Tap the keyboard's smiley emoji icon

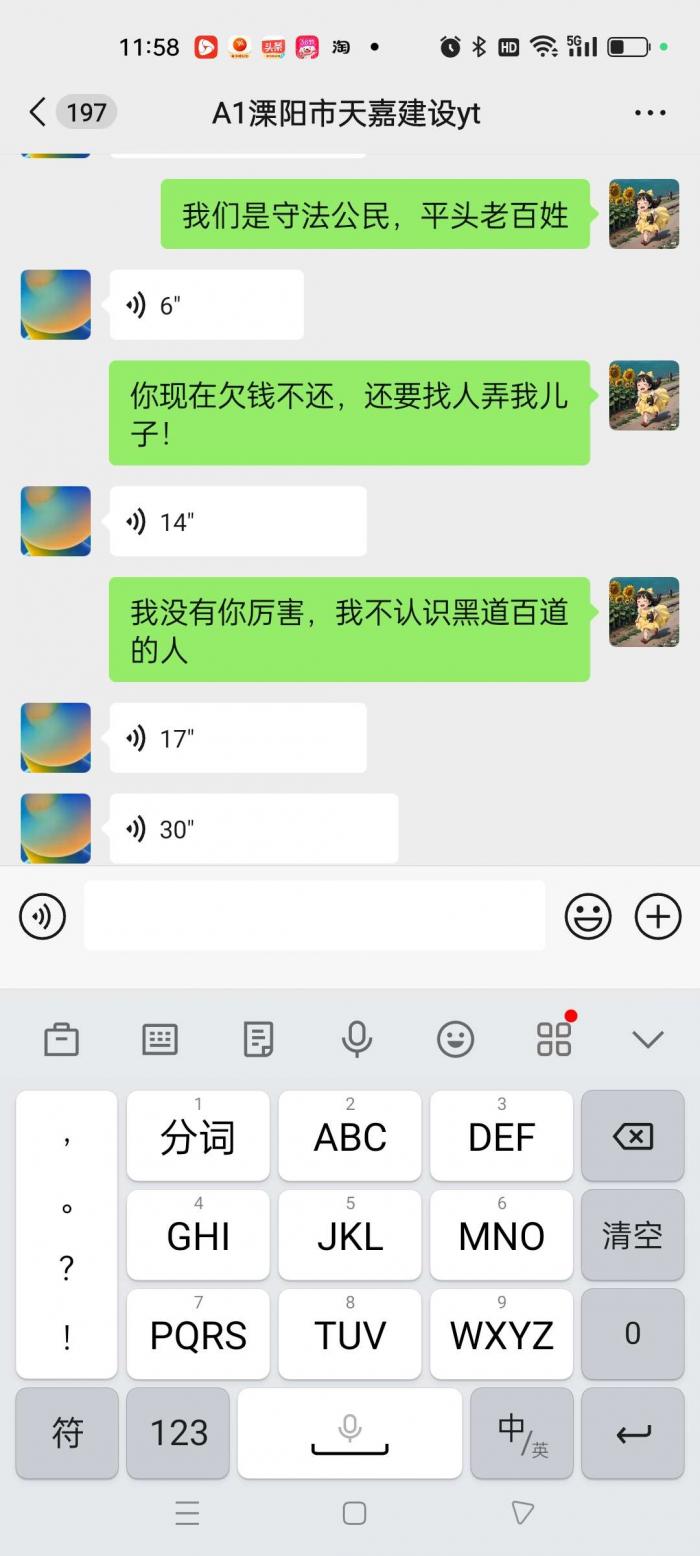(455, 1040)
